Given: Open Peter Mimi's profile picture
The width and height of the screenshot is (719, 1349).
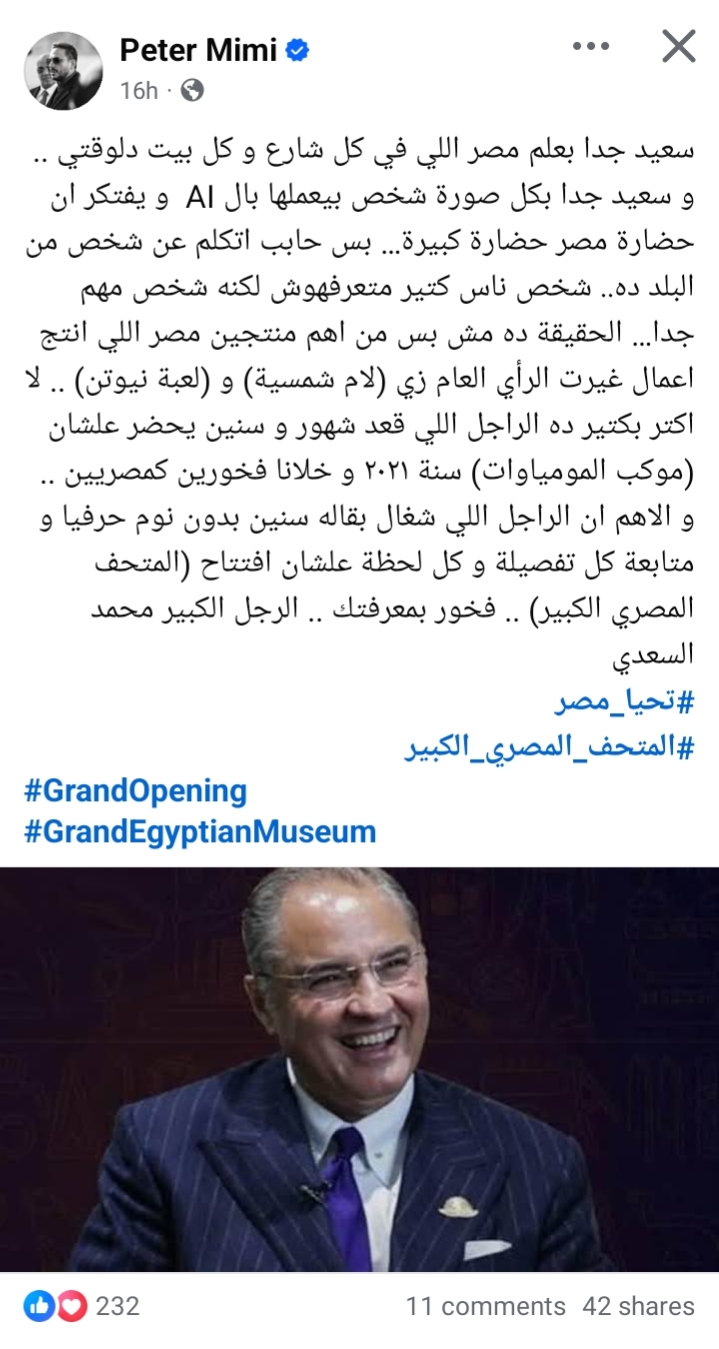Looking at the screenshot, I should click(63, 70).
